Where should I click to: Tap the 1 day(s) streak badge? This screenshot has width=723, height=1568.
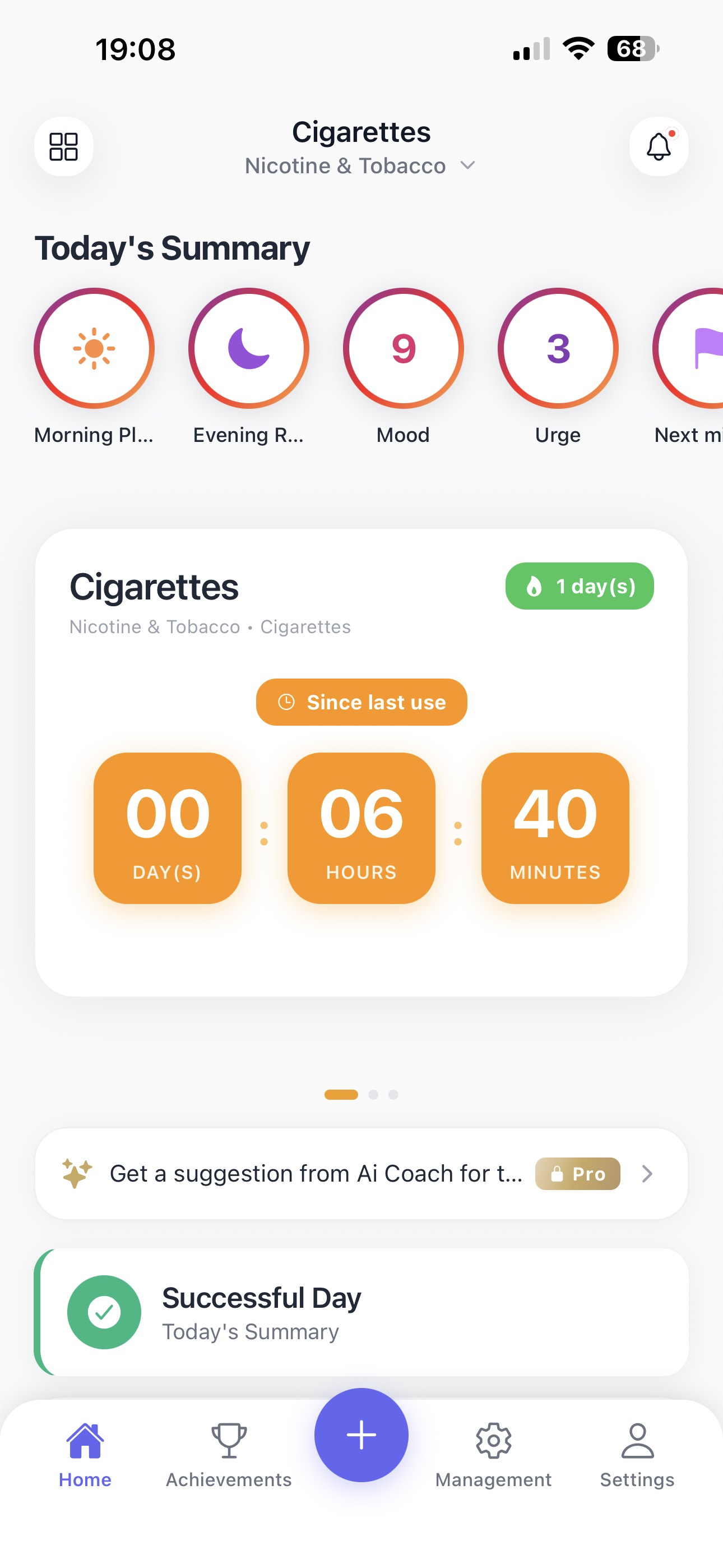[x=580, y=586]
